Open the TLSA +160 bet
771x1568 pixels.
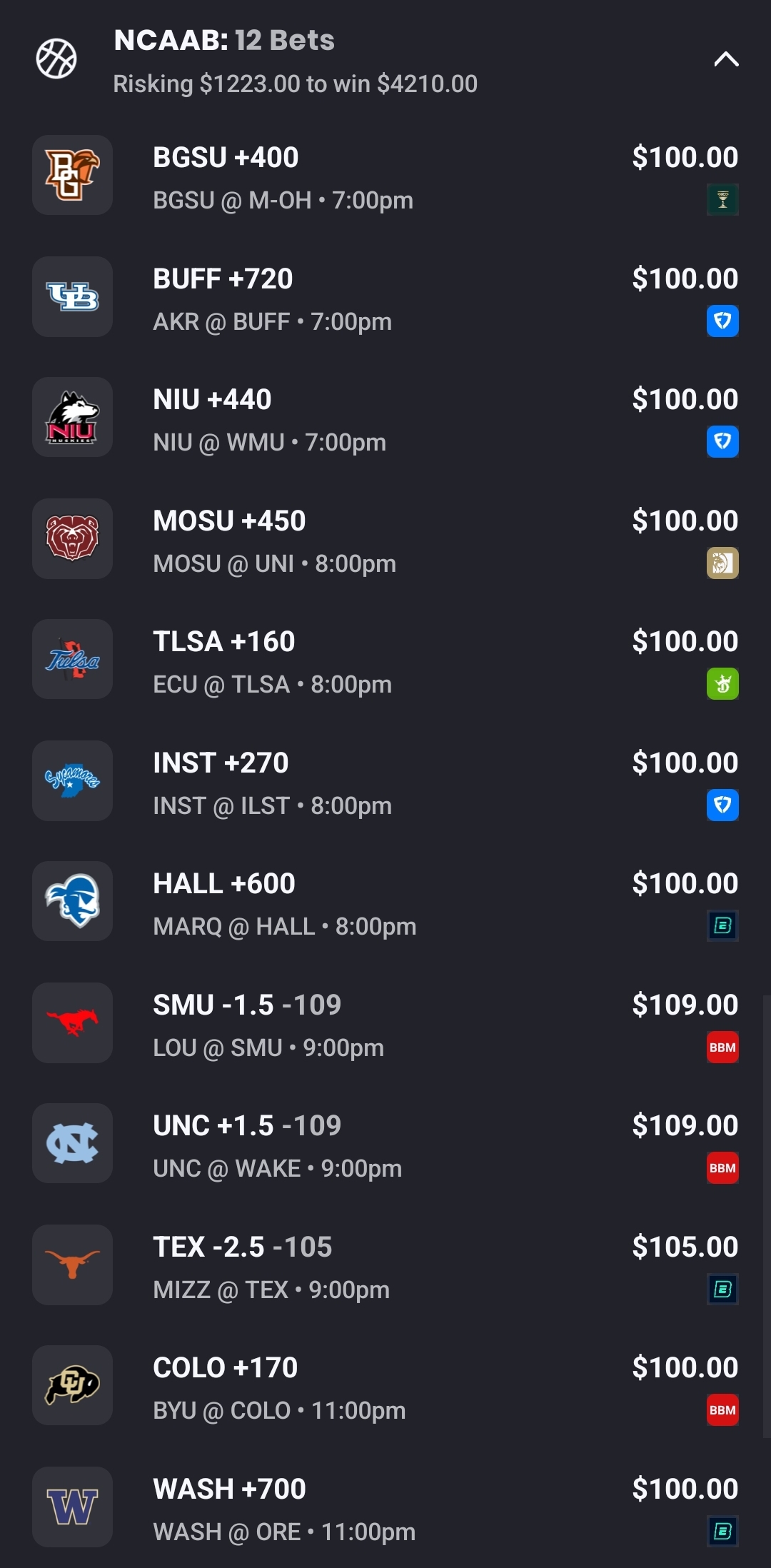(x=385, y=661)
